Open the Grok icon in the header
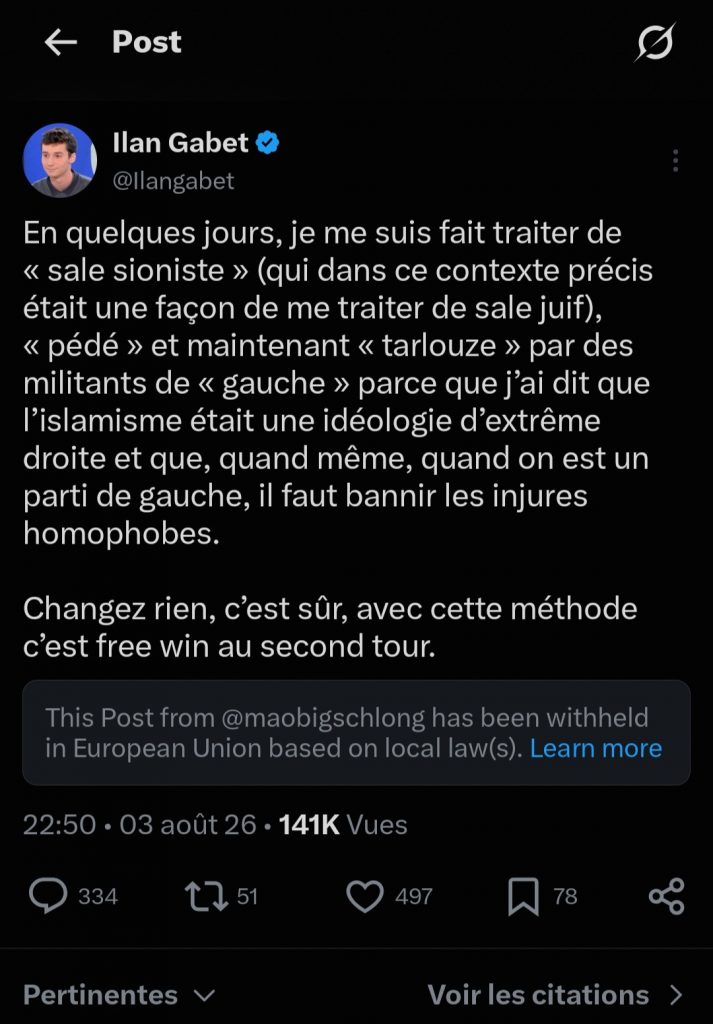The width and height of the screenshot is (713, 1024). [x=656, y=43]
